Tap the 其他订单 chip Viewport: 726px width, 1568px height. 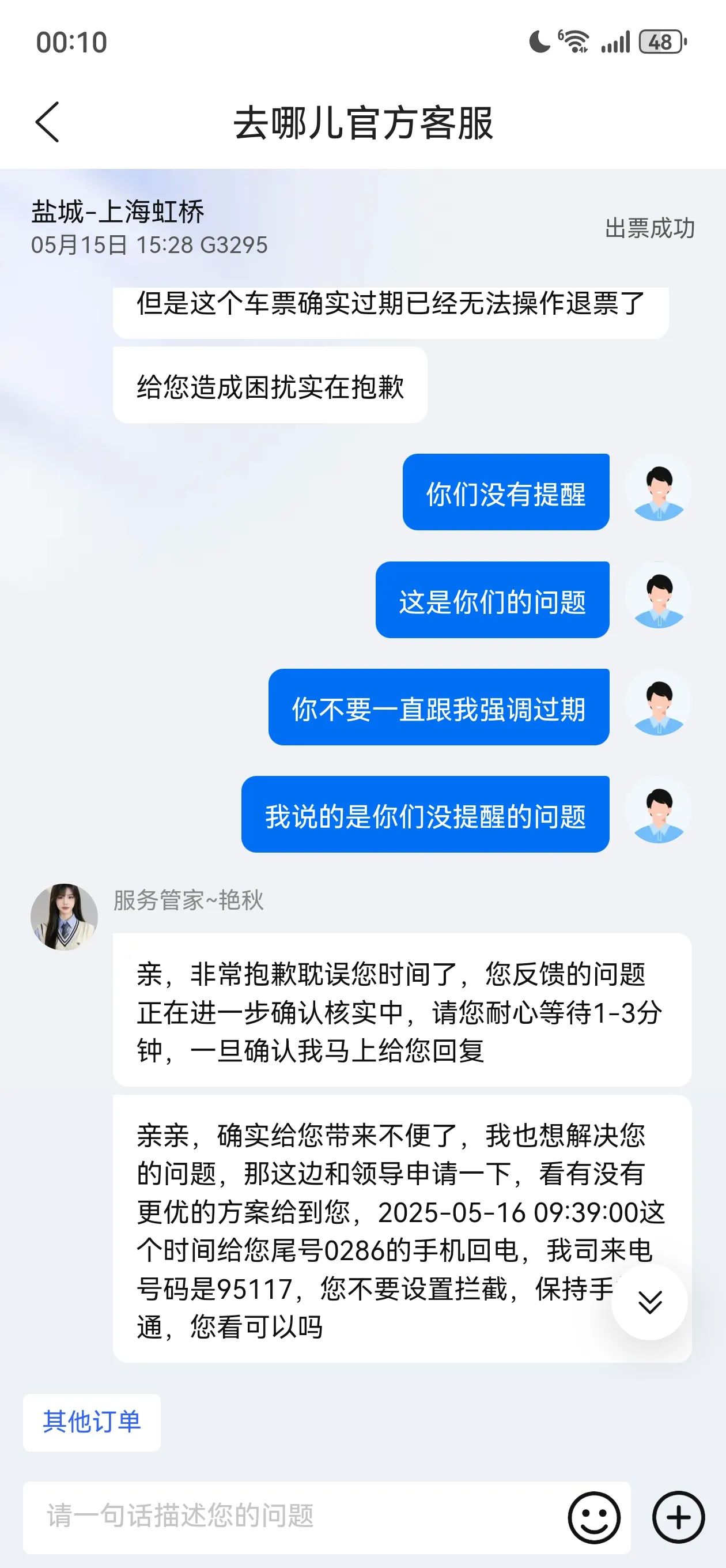[x=92, y=1422]
